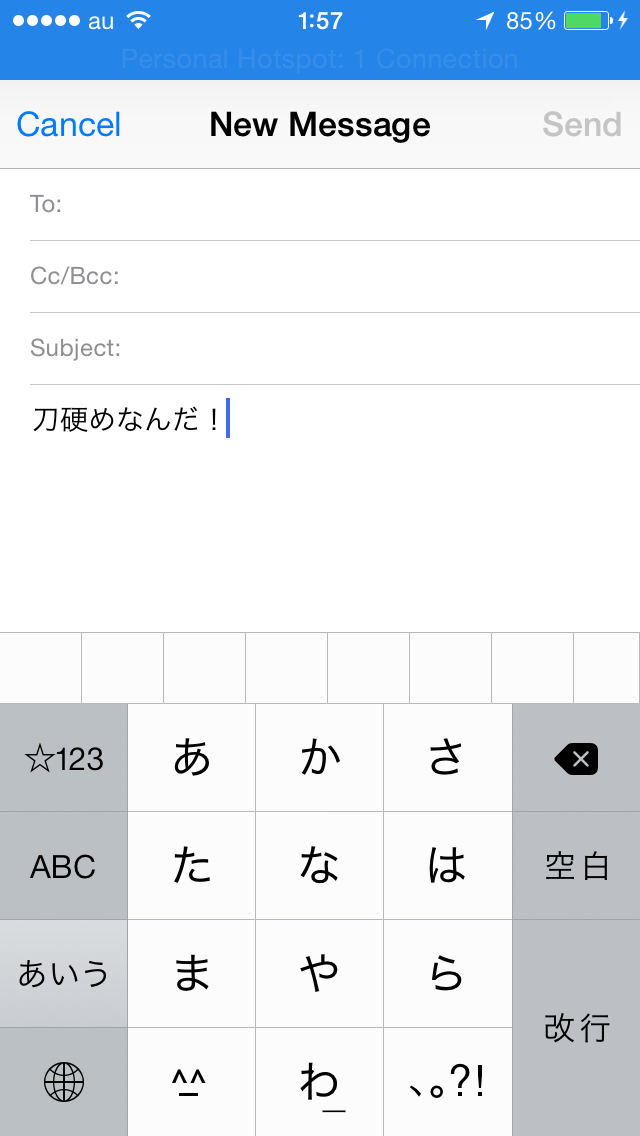Tap the ^_^ emoticon key

[x=191, y=1082]
